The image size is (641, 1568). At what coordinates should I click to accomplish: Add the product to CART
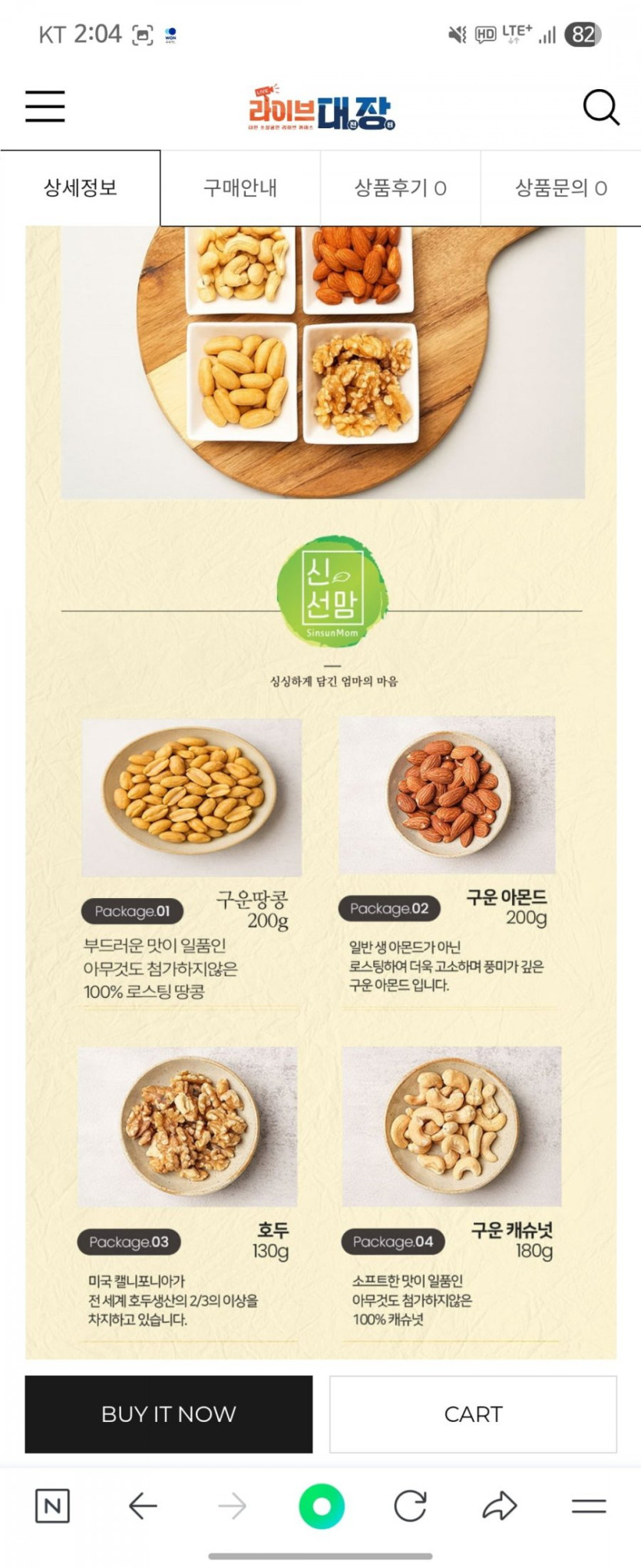pyautogui.click(x=473, y=1414)
